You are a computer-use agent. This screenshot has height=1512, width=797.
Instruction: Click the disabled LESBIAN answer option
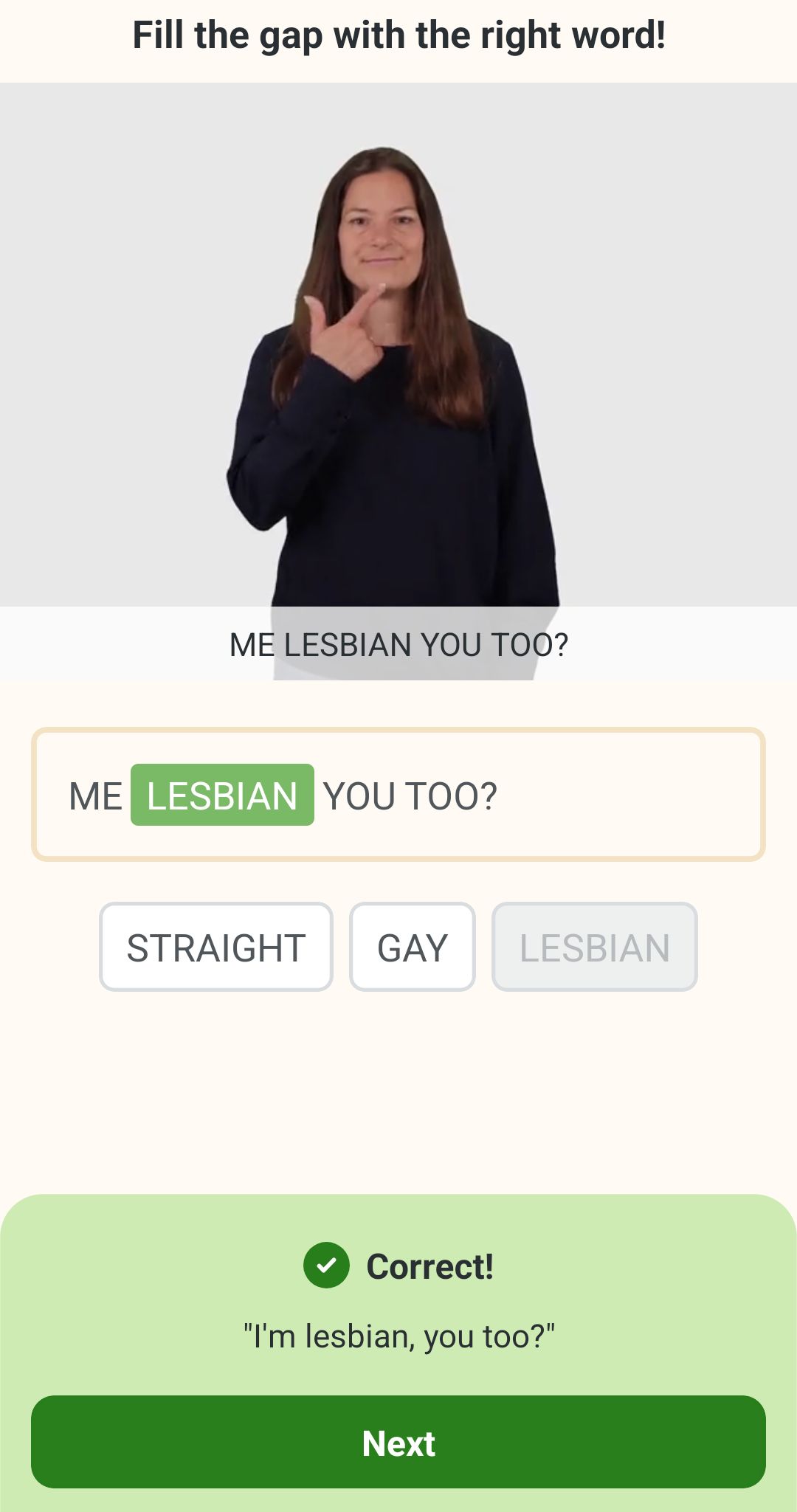595,946
